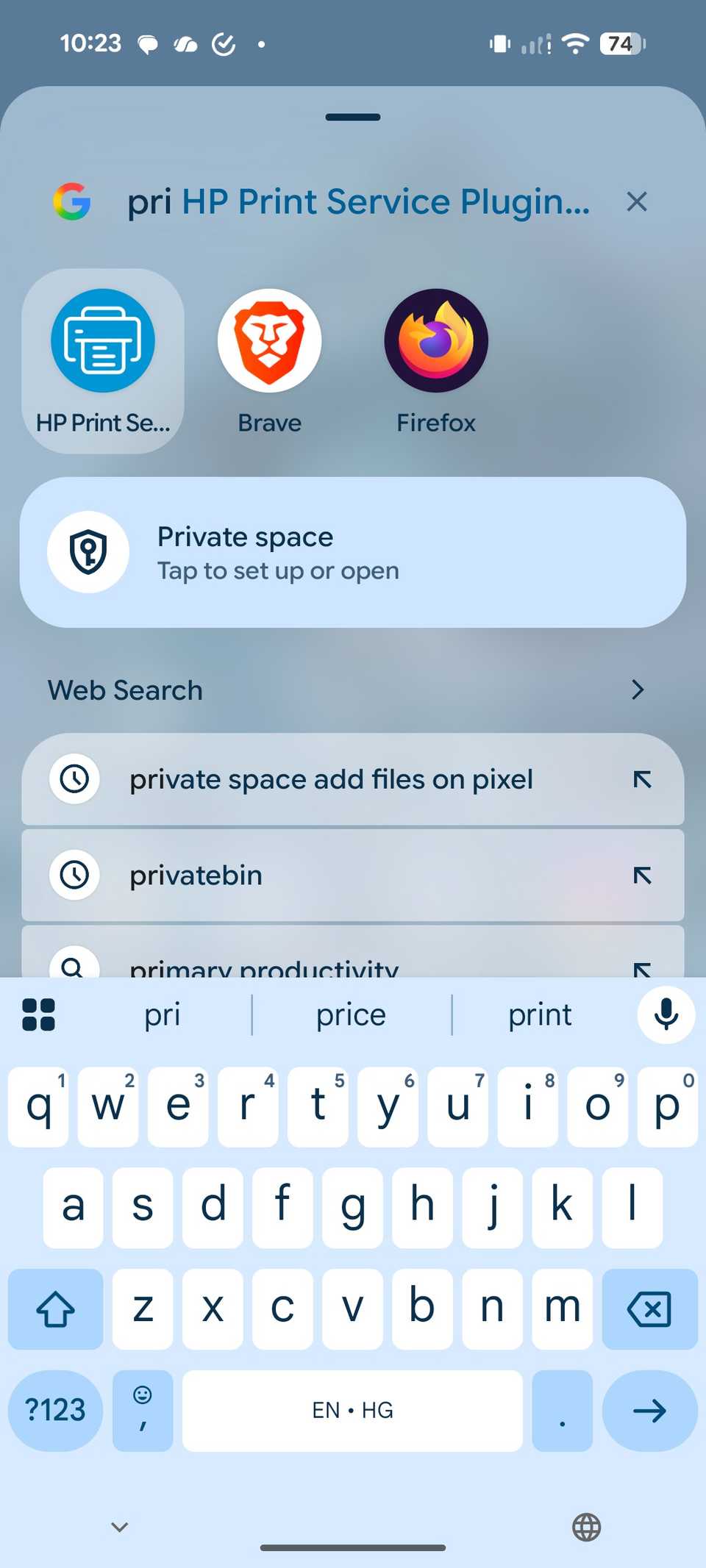
Task: Open the emoji picker key
Action: pos(142,1410)
